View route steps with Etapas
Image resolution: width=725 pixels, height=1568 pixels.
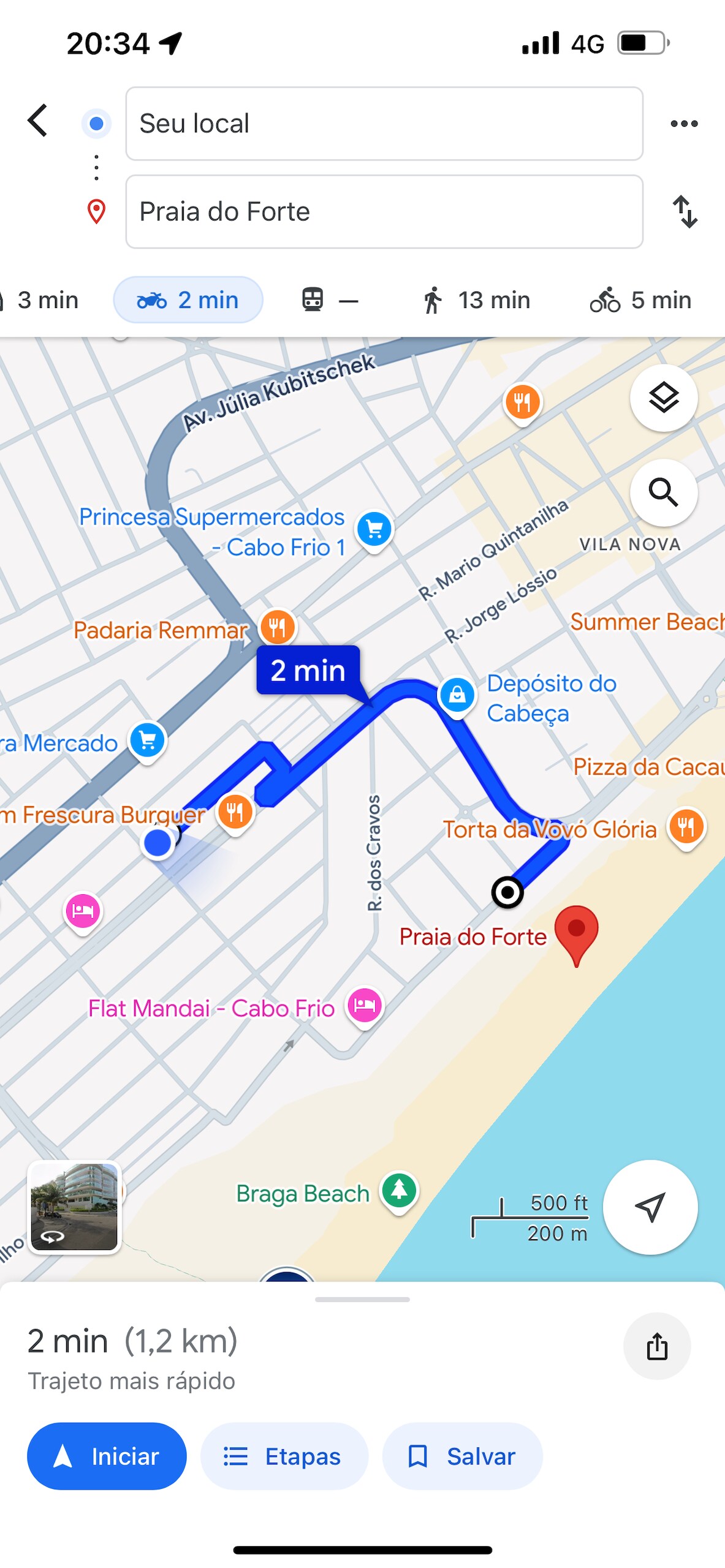284,1457
